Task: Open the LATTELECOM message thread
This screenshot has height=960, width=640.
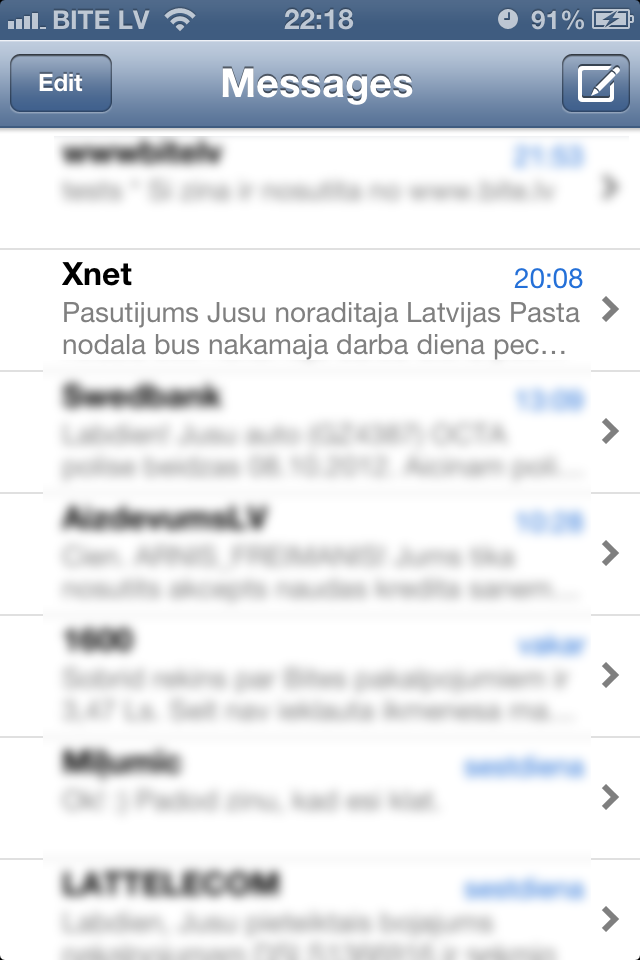Action: tap(320, 908)
